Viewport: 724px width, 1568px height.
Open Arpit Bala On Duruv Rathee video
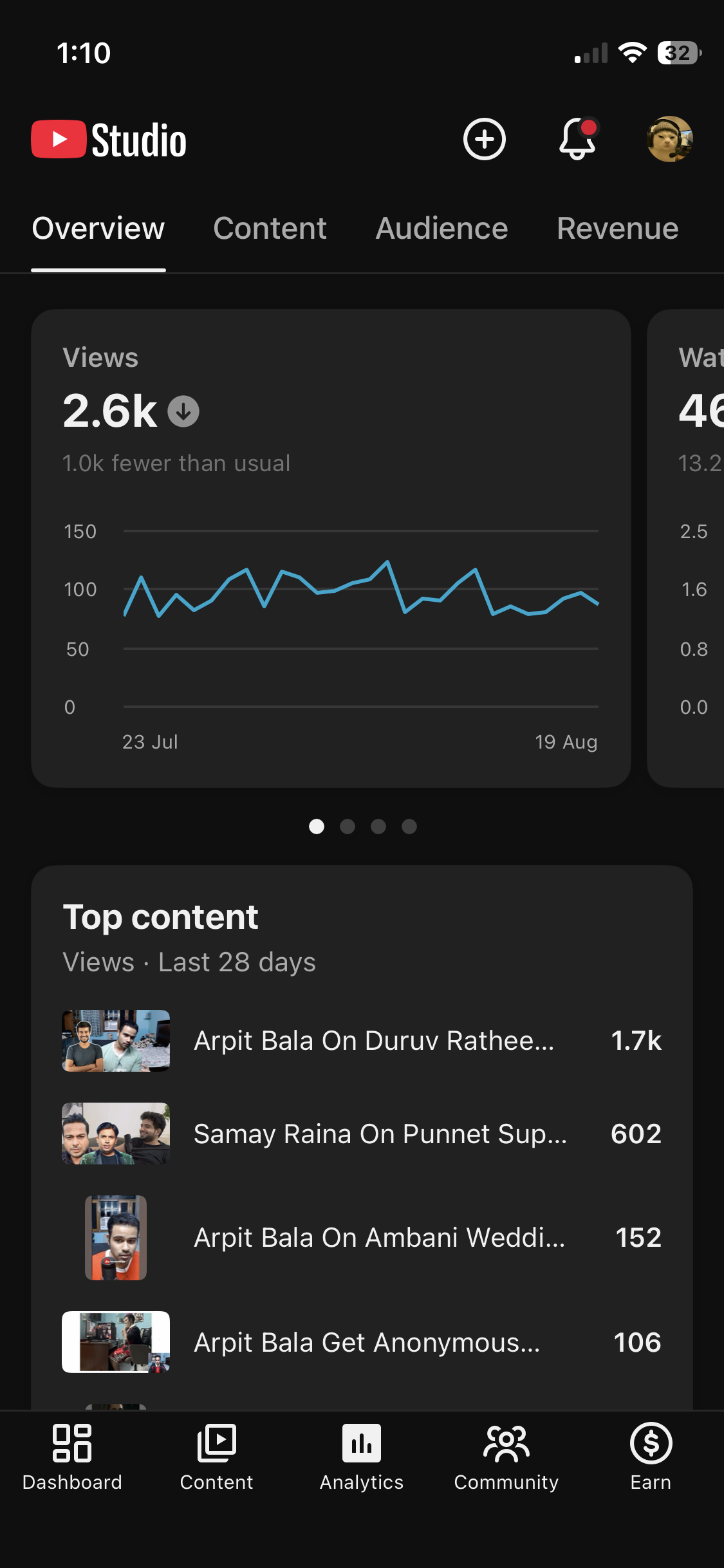pos(362,1040)
